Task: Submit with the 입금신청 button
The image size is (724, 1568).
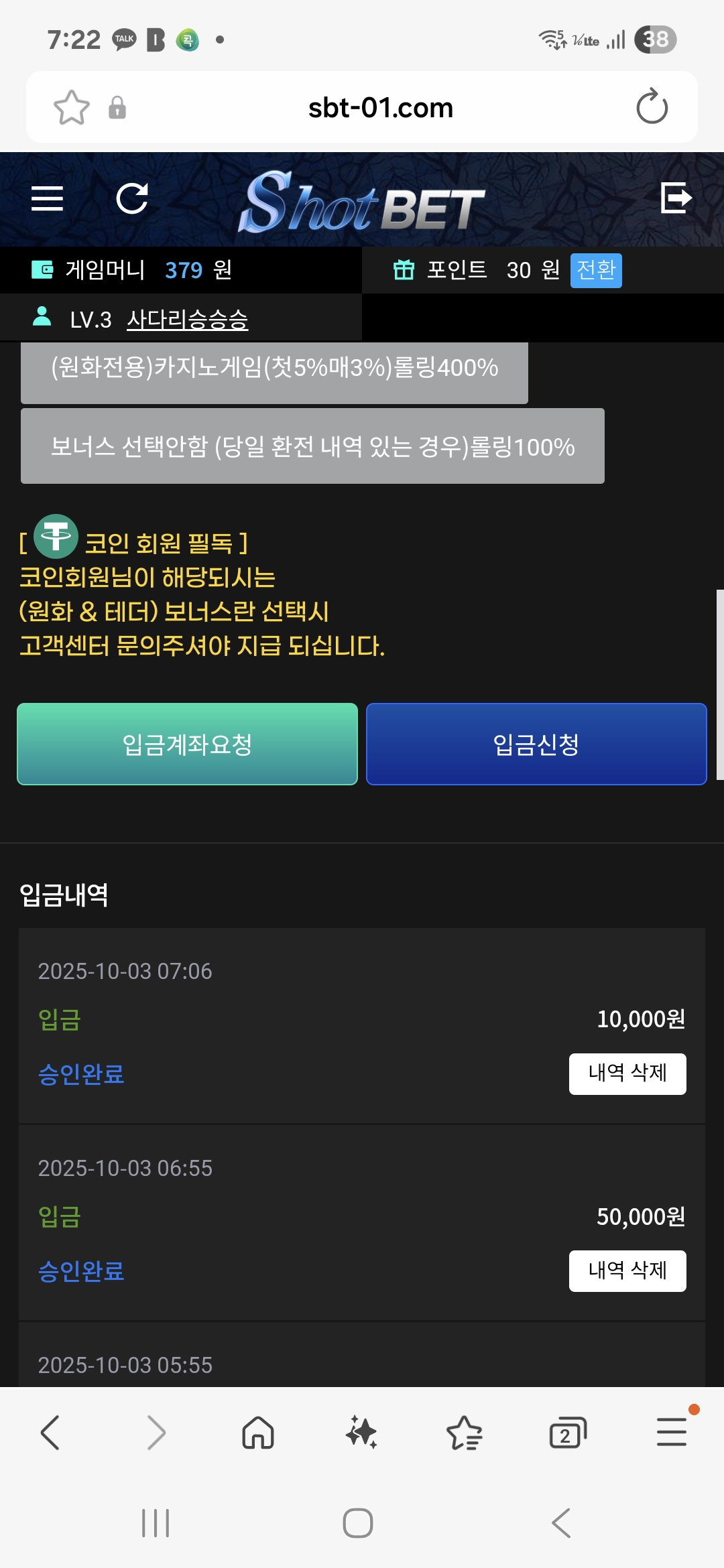Action: [x=536, y=744]
